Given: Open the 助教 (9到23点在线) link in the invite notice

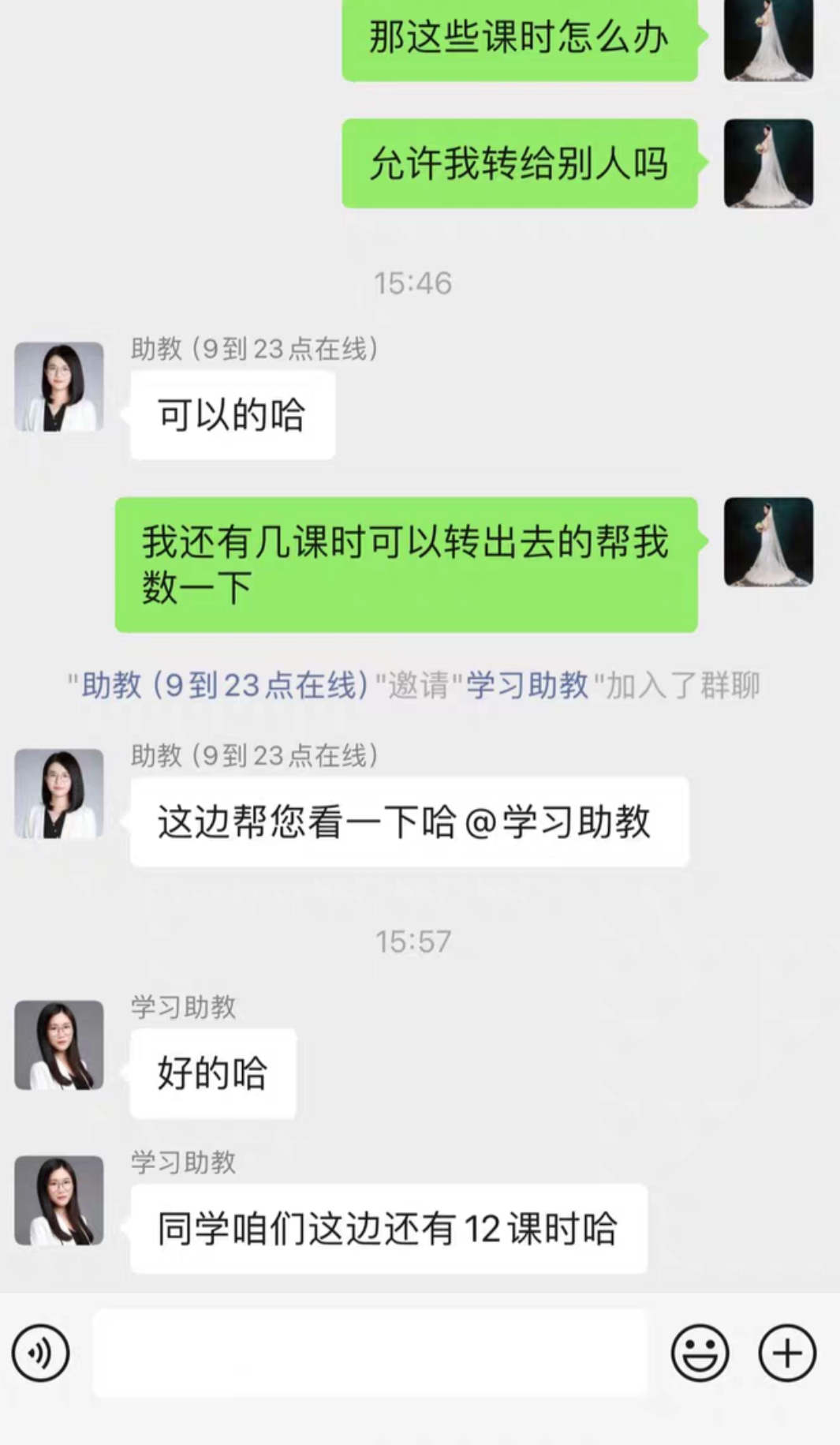Looking at the screenshot, I should coord(225,685).
